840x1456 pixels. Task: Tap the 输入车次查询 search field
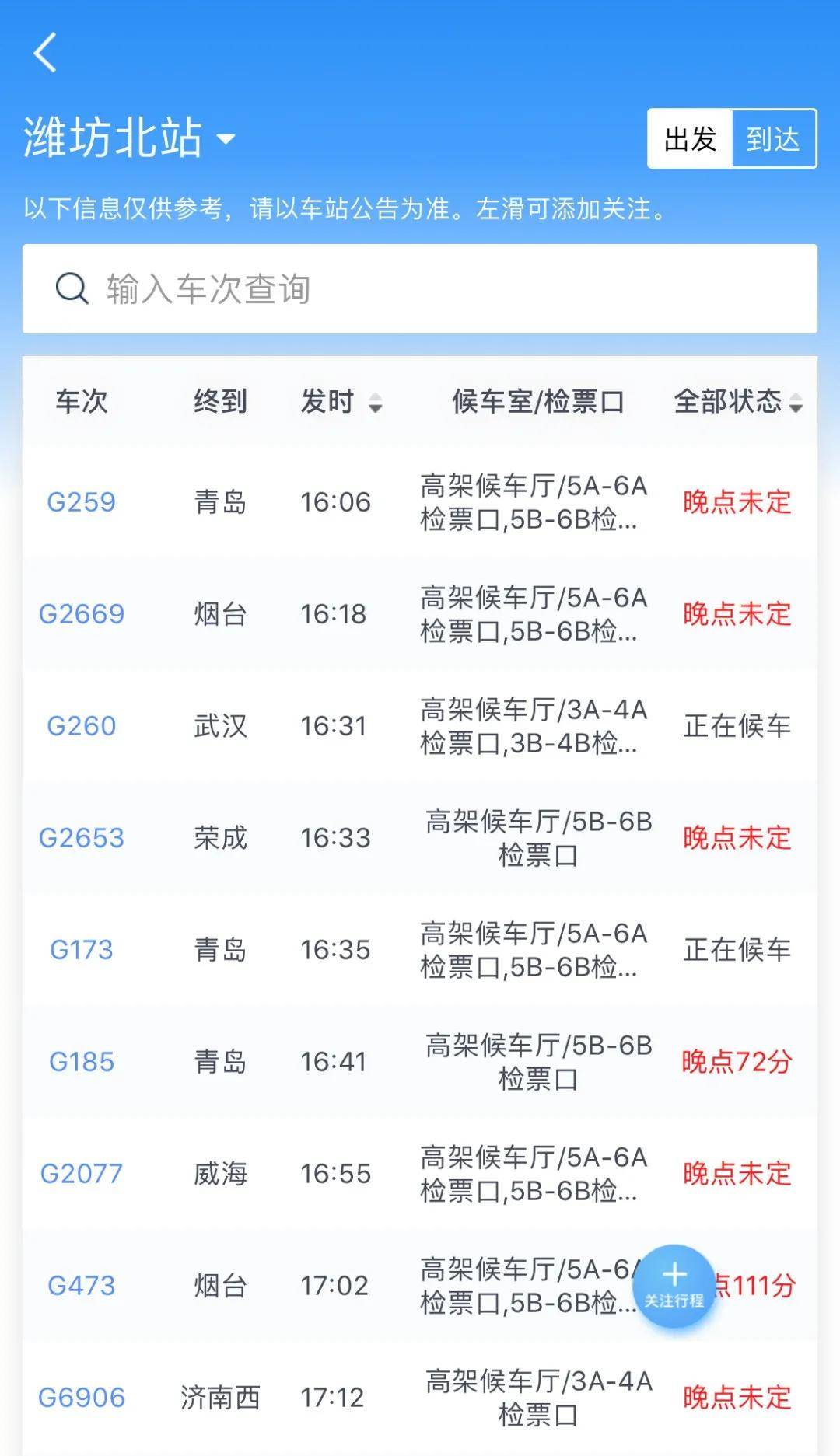pyautogui.click(x=420, y=289)
